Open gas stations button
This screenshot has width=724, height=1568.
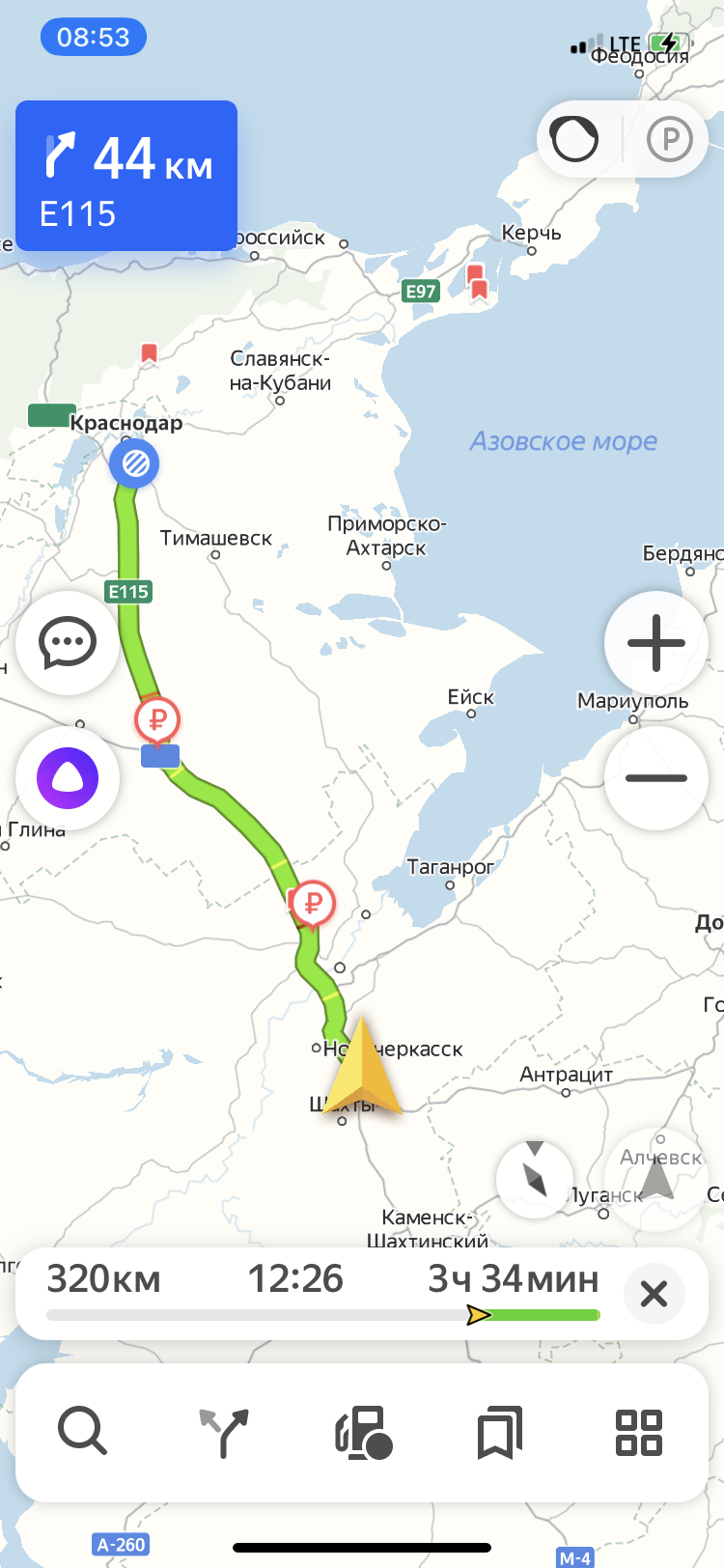click(363, 1432)
